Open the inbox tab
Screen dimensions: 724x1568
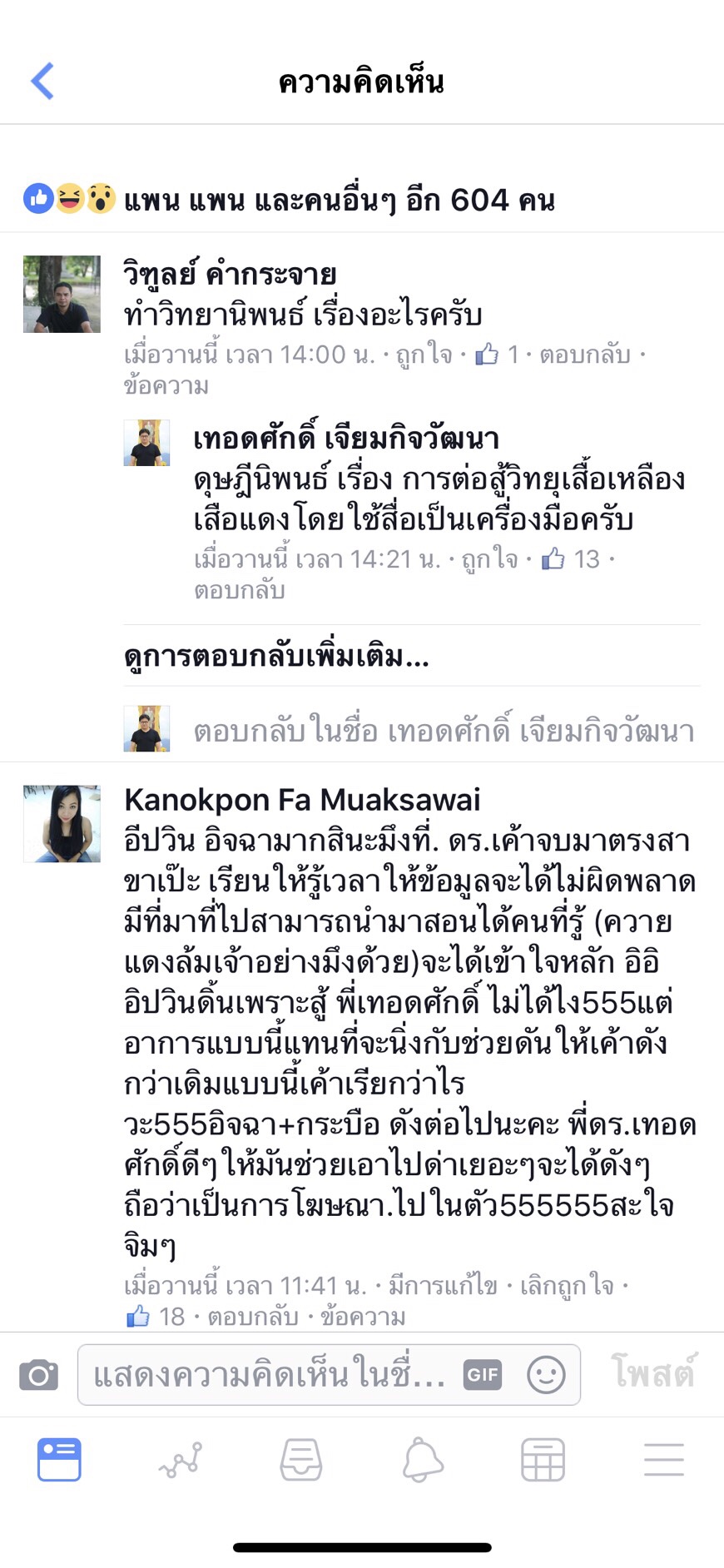pos(301,1460)
